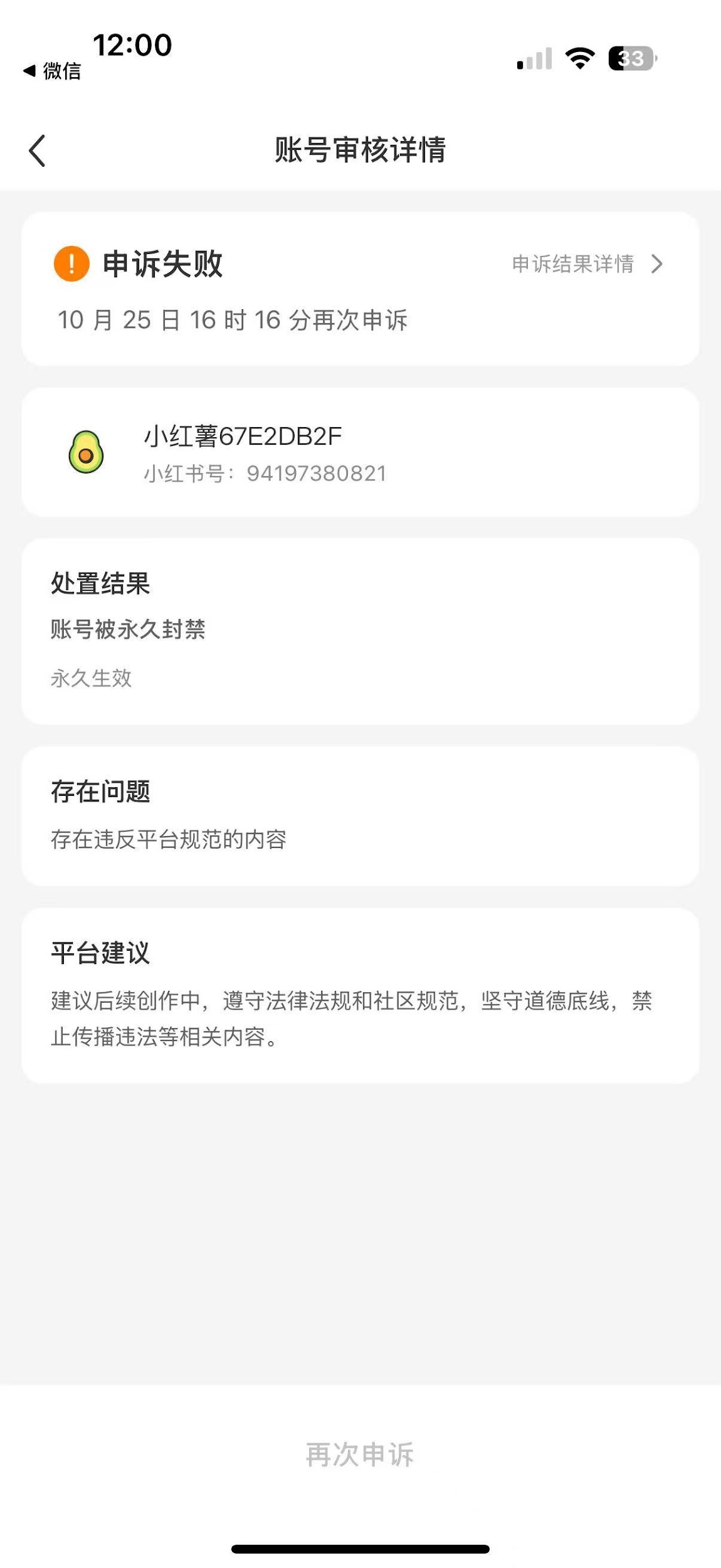Tap the cellular signal bars icon
The width and height of the screenshot is (721, 1568).
(x=532, y=58)
